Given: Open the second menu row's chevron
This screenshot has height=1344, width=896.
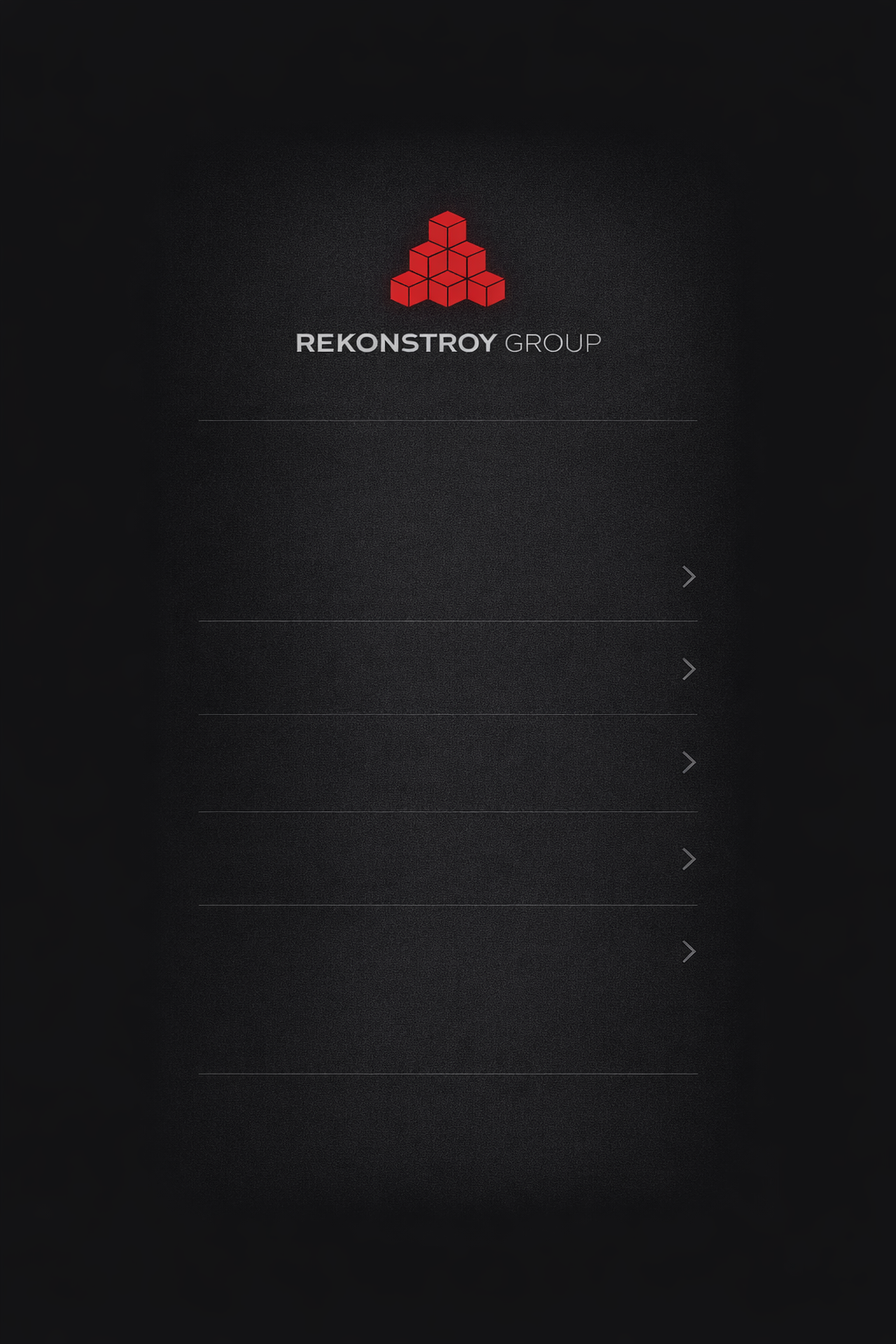Looking at the screenshot, I should click(689, 669).
